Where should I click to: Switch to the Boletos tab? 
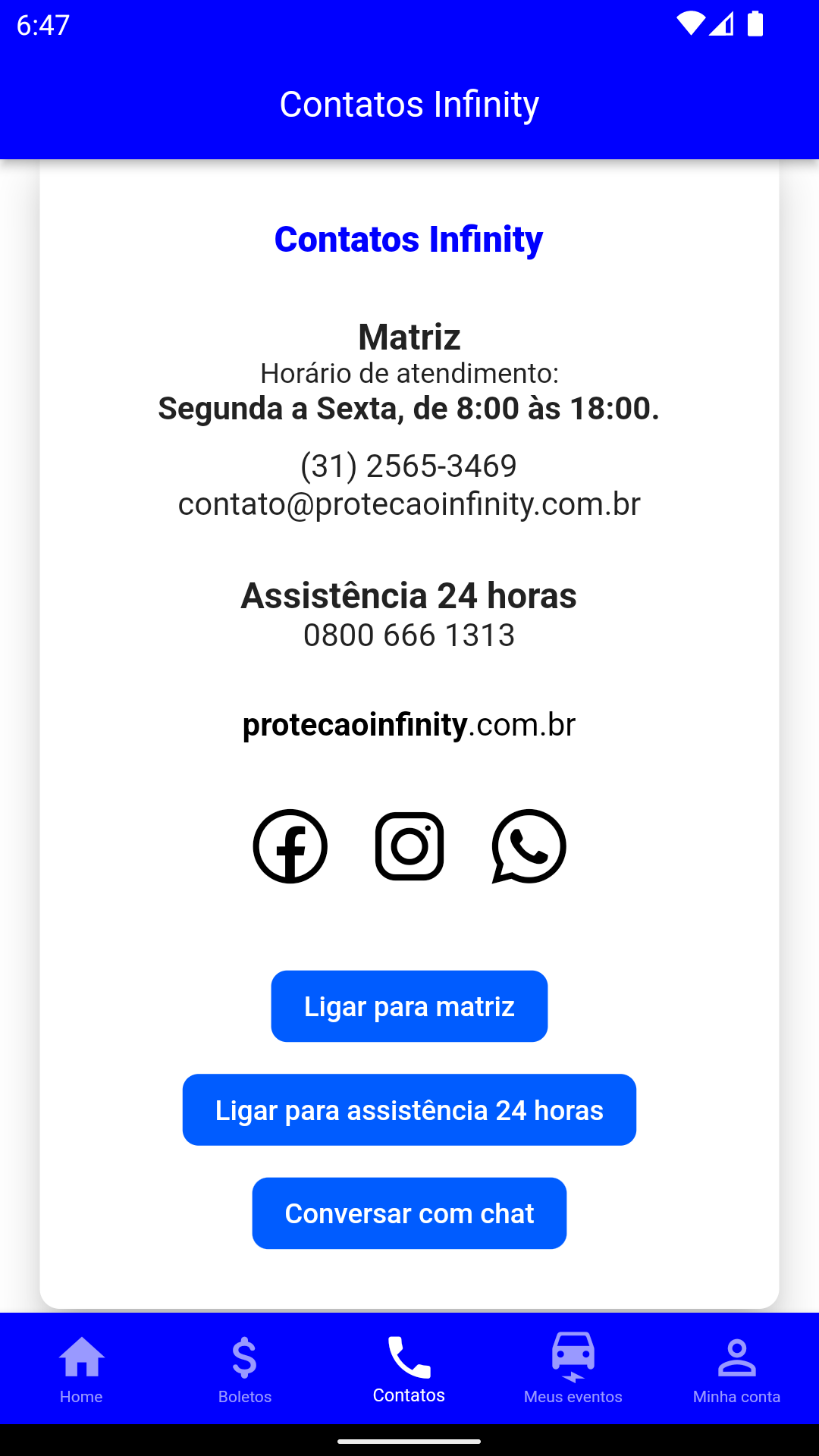(245, 1369)
